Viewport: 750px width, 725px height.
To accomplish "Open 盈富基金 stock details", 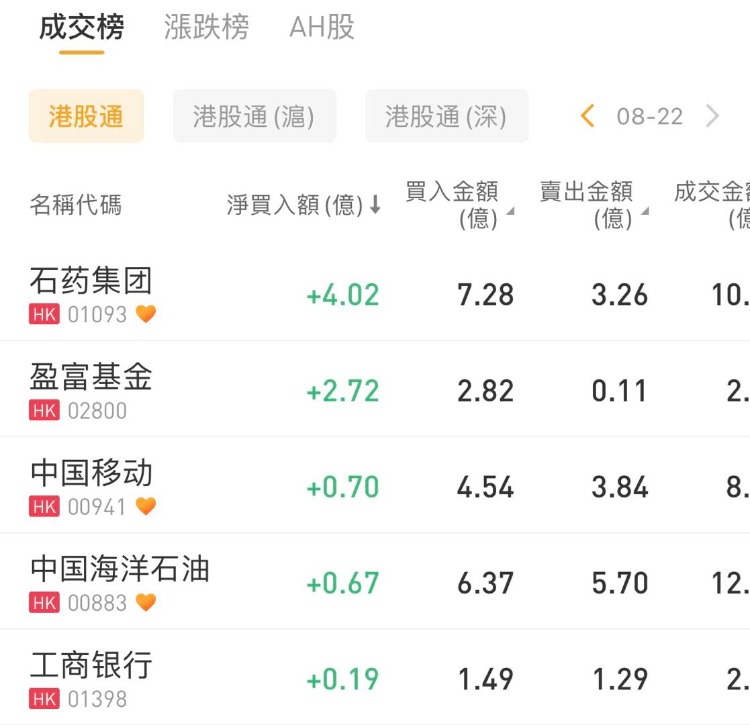I will 92,390.
